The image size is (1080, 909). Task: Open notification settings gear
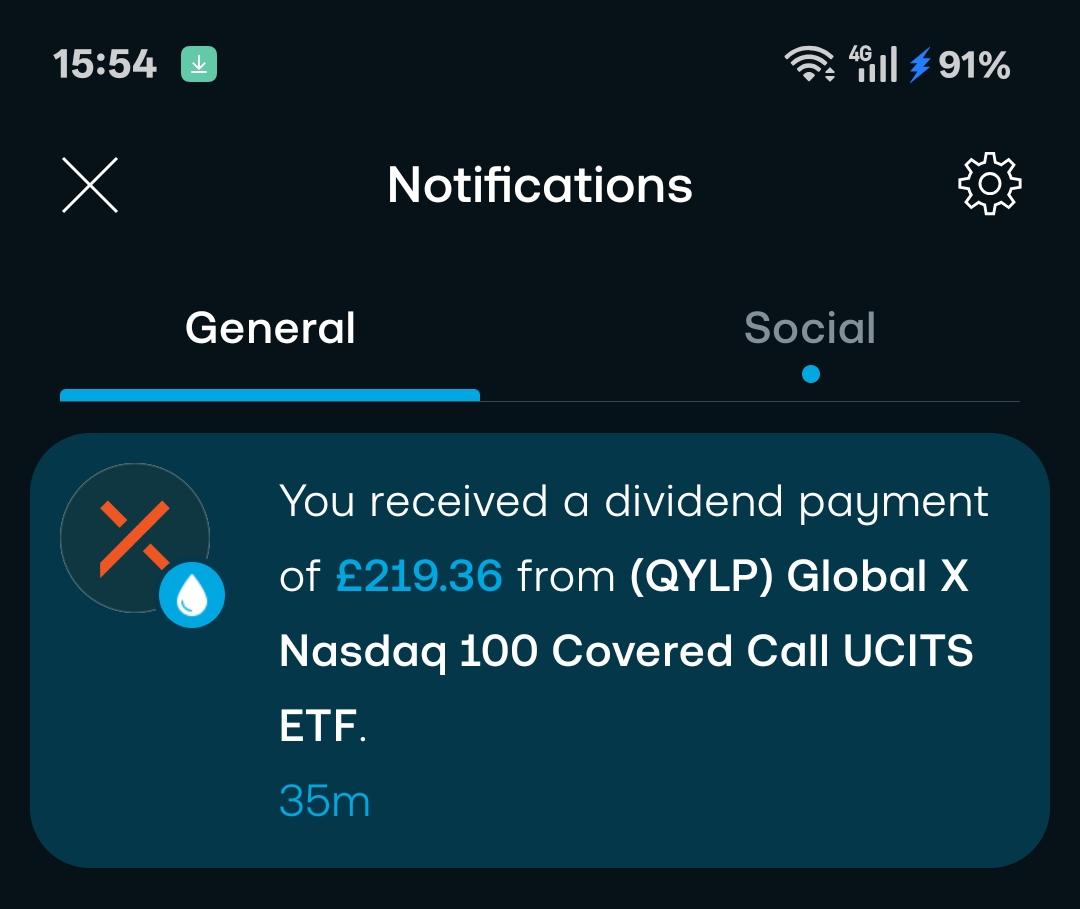(x=989, y=184)
